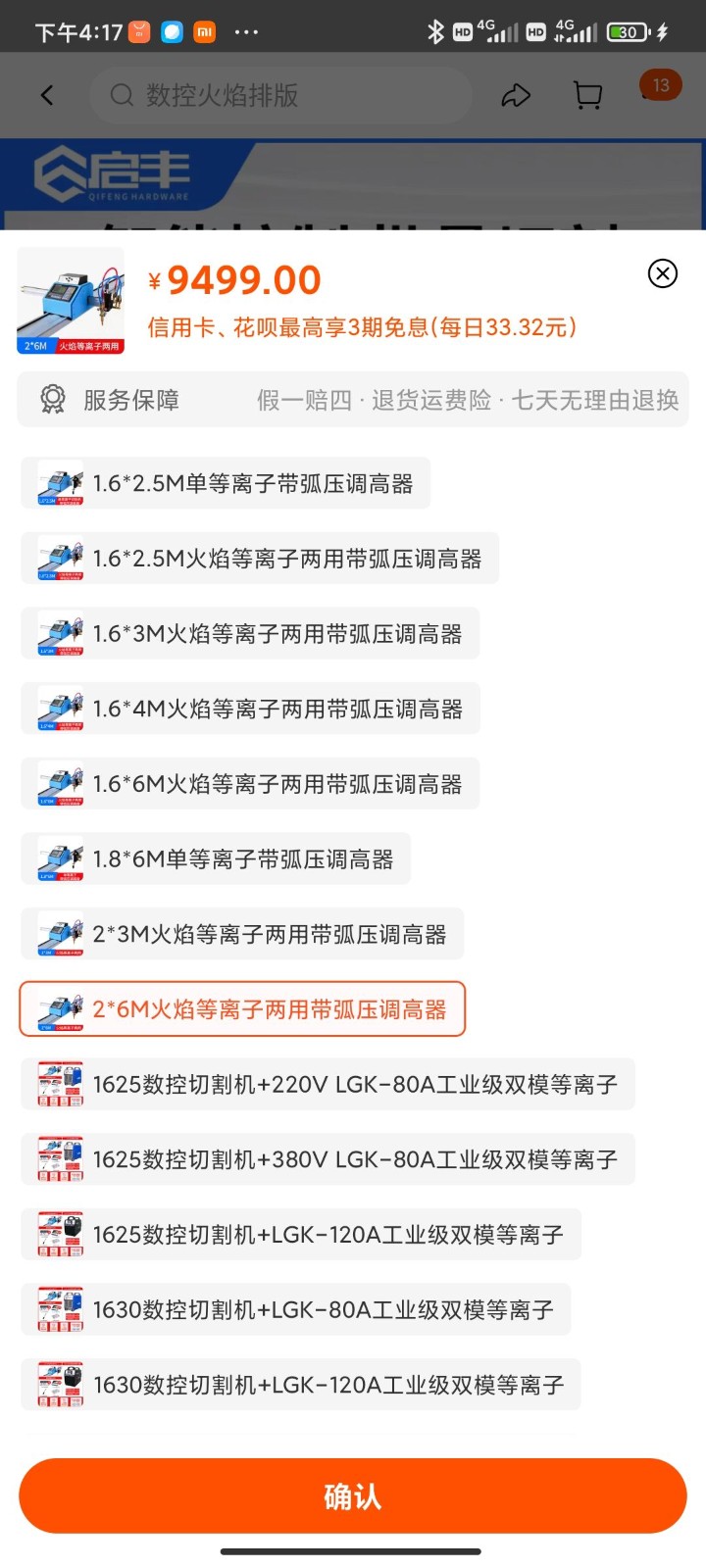Close the product options sheet
The height and width of the screenshot is (1568, 706).
(x=663, y=273)
